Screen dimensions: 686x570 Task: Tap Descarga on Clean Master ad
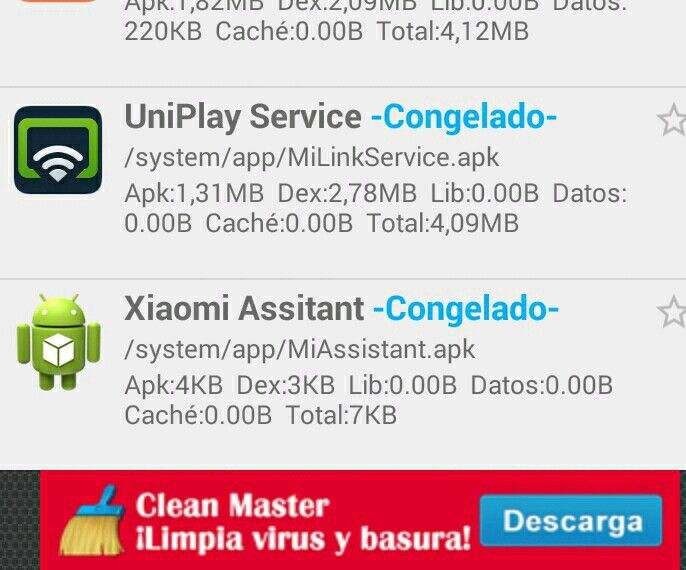tap(571, 520)
